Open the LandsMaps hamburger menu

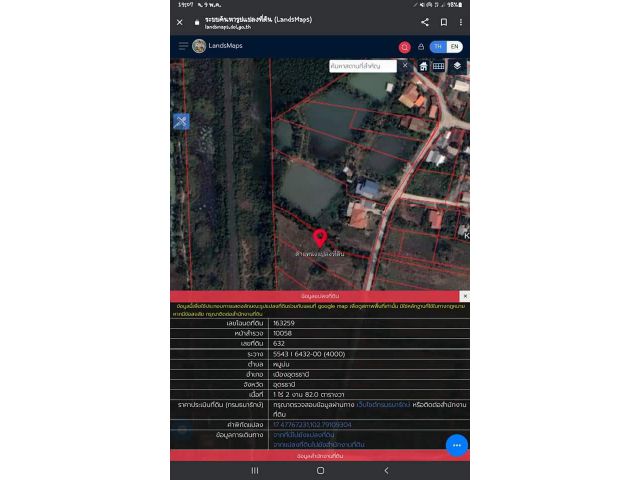(x=183, y=46)
